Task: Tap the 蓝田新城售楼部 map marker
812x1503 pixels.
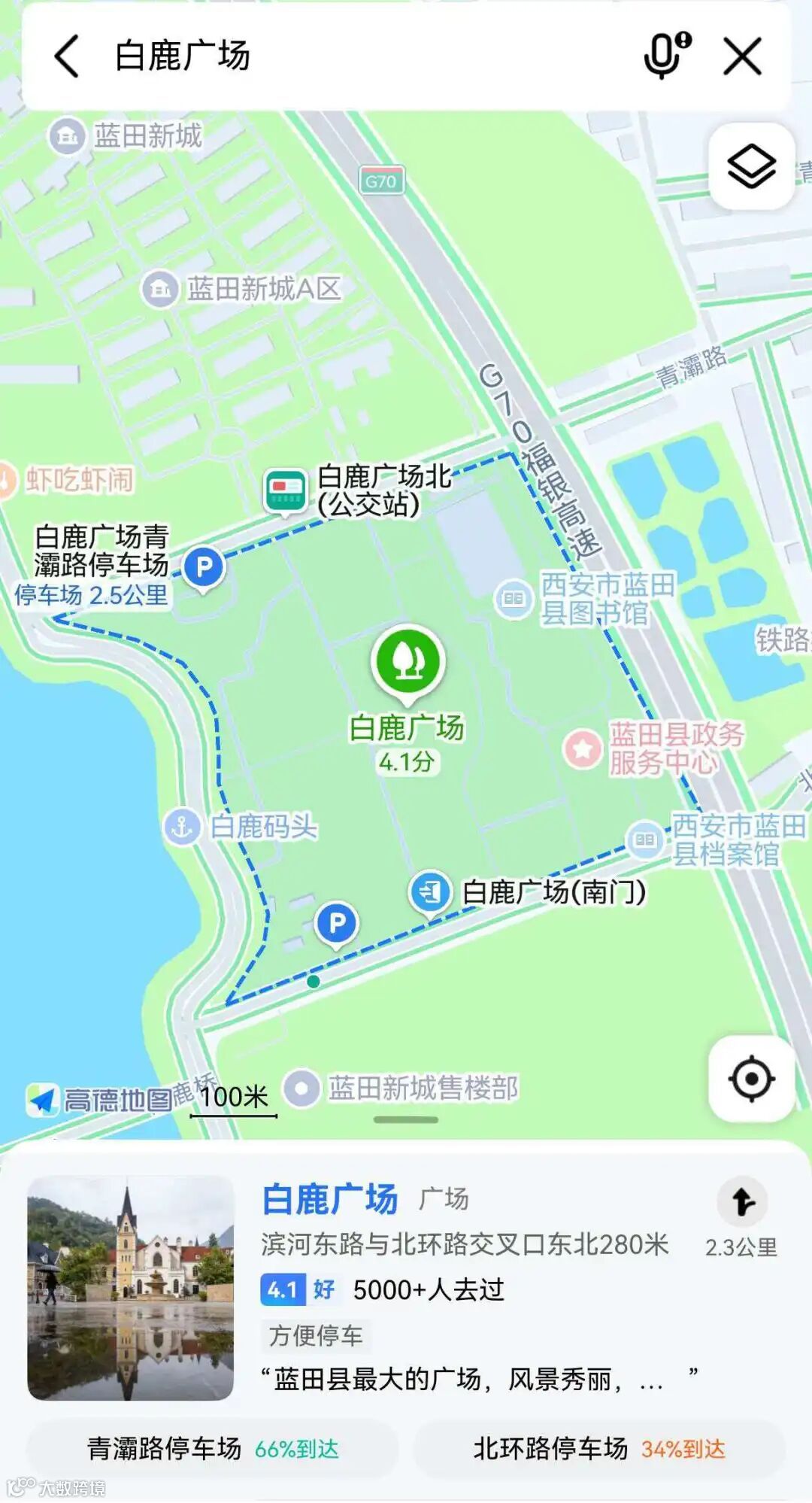Action: coord(302,1088)
